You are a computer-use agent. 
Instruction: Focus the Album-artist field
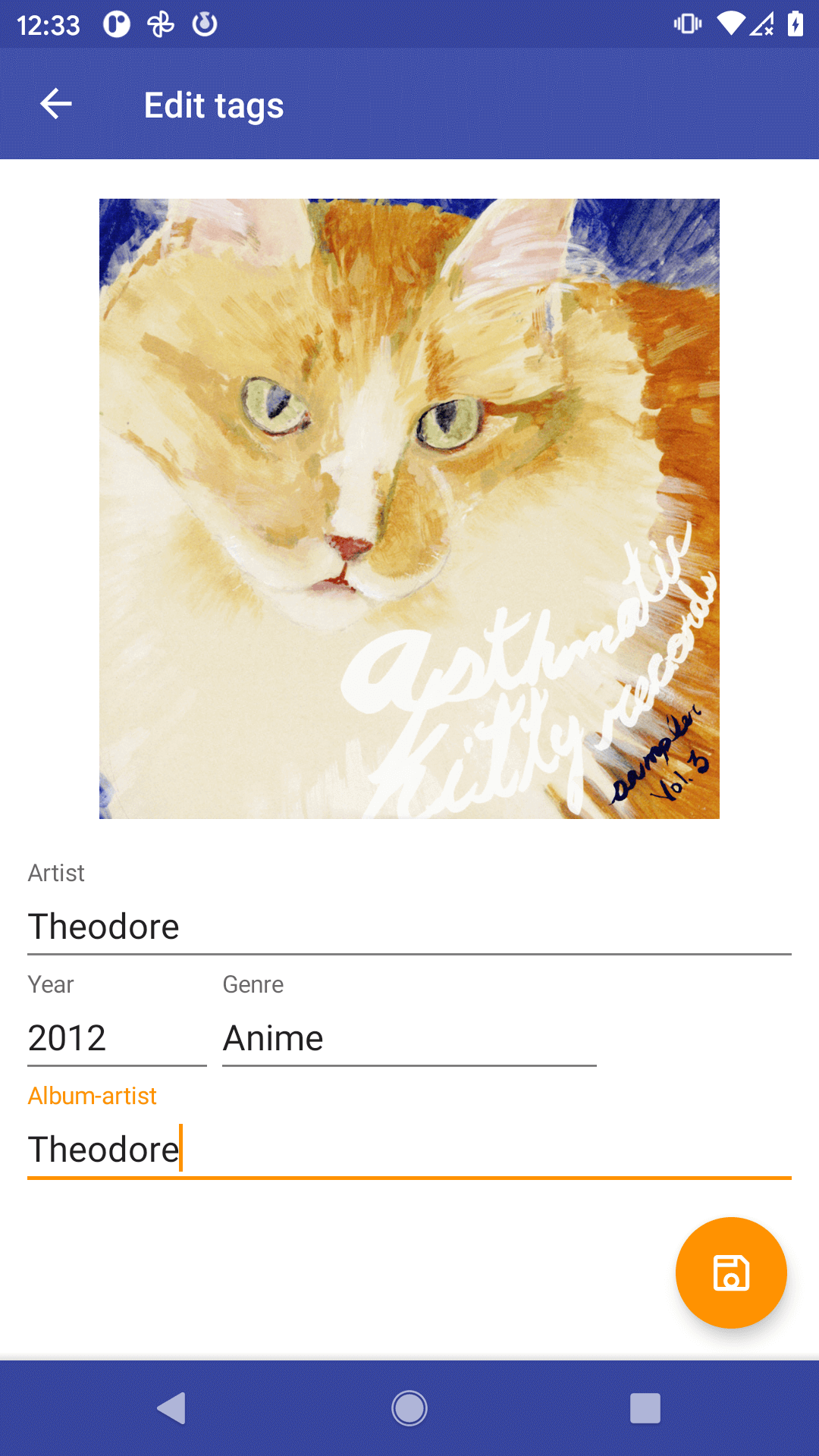(x=409, y=1150)
